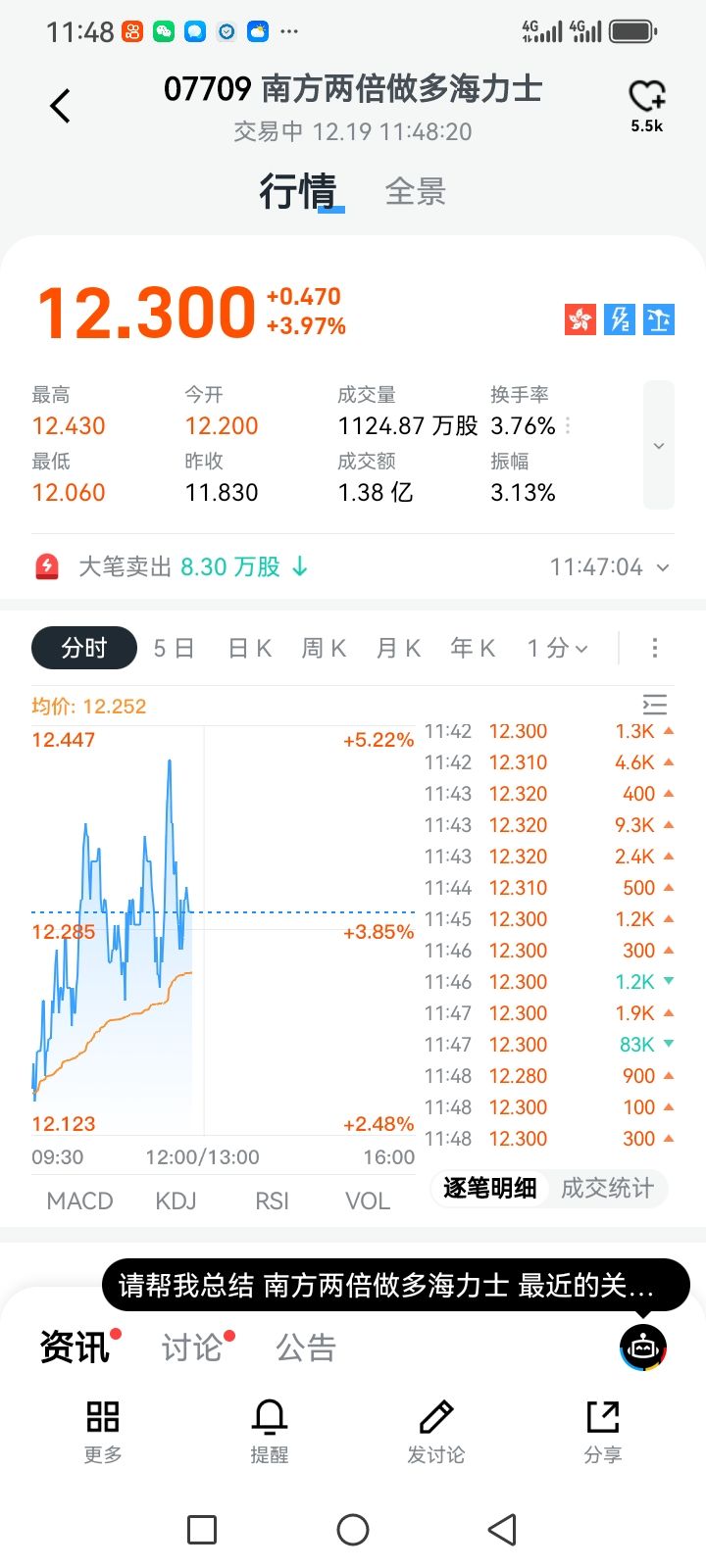
Task: Show the MACD indicator
Action: pos(79,1200)
